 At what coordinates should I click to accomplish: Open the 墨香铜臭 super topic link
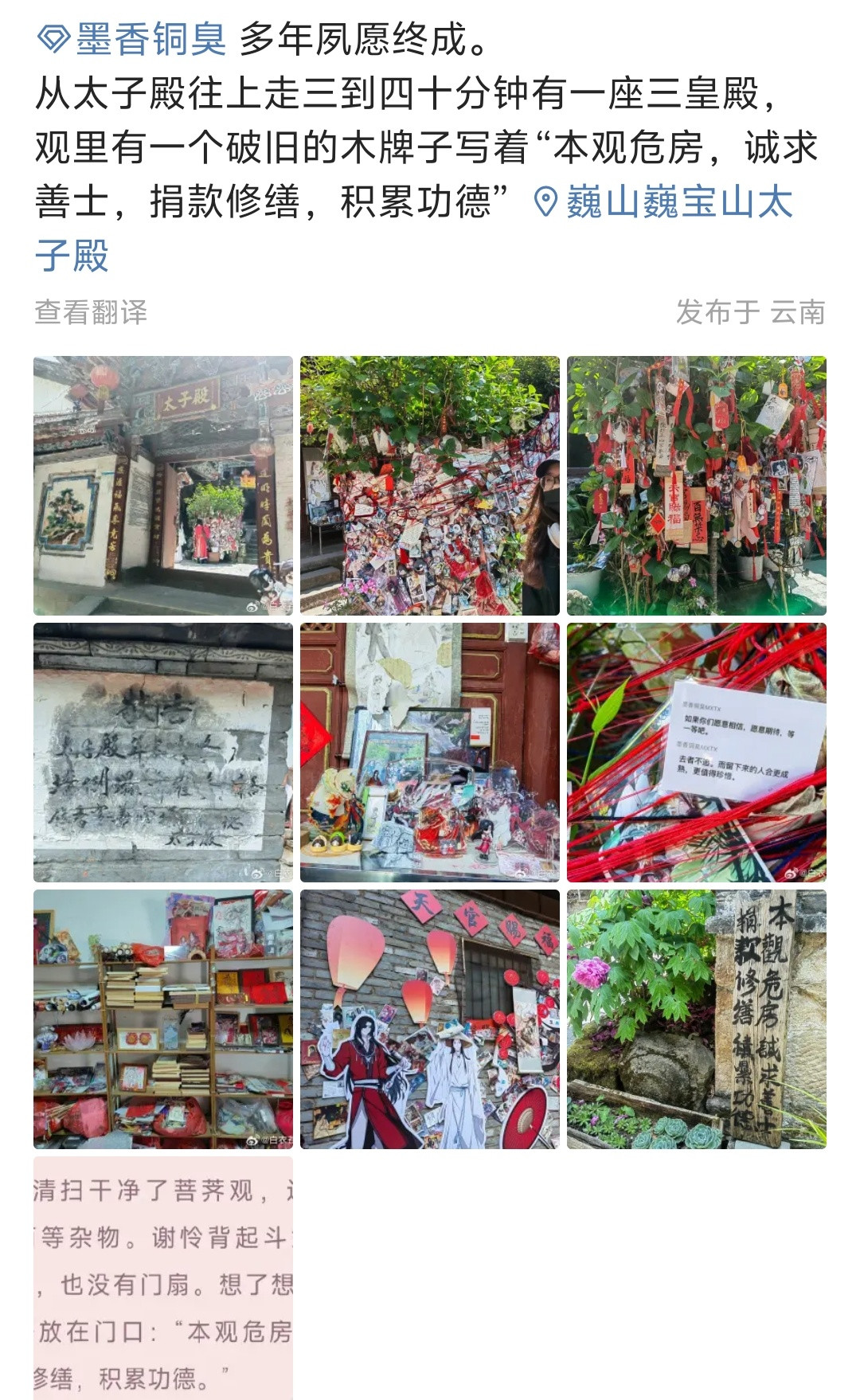132,39
